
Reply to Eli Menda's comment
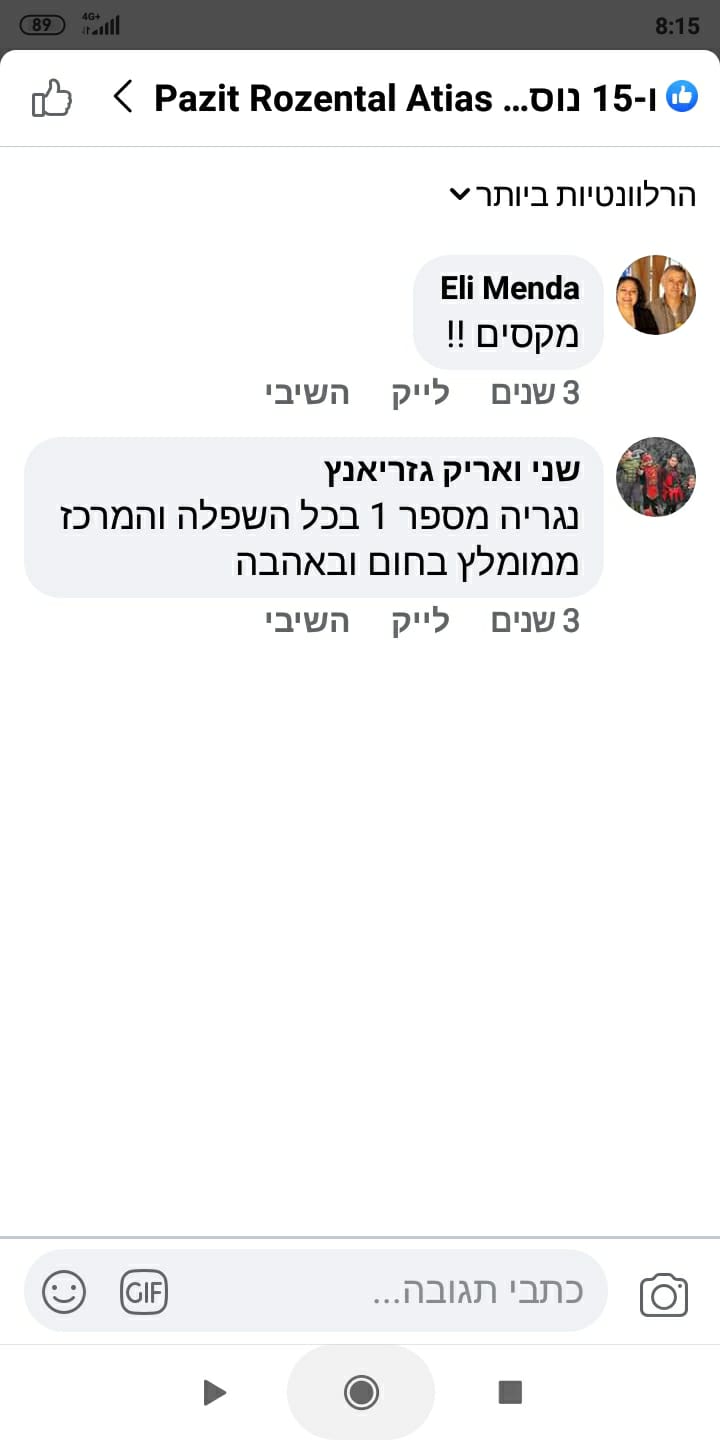[307, 394]
